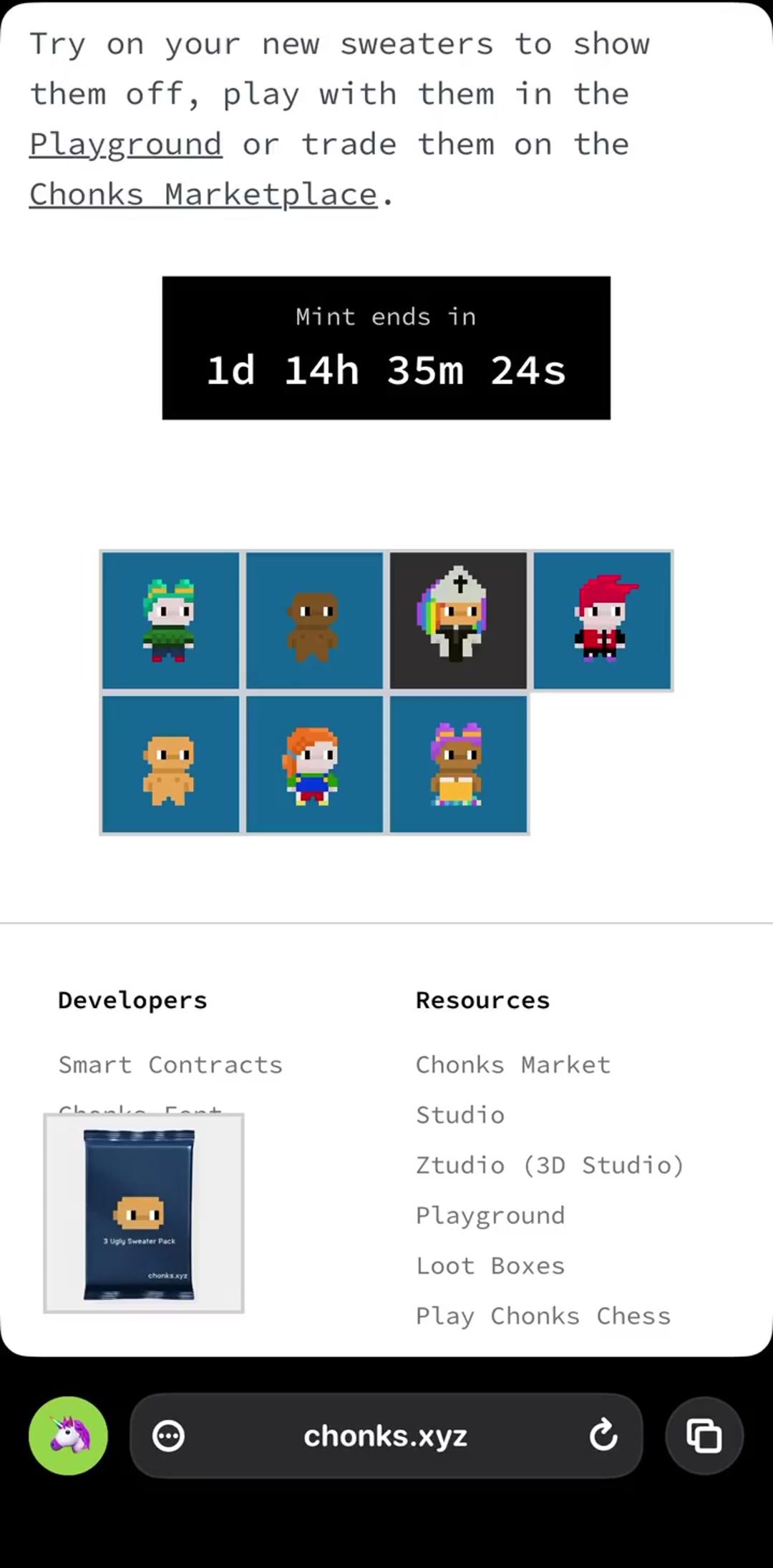This screenshot has height=1568, width=773.
Task: Open the orange-haired Chonk in blue dress
Action: tap(314, 764)
